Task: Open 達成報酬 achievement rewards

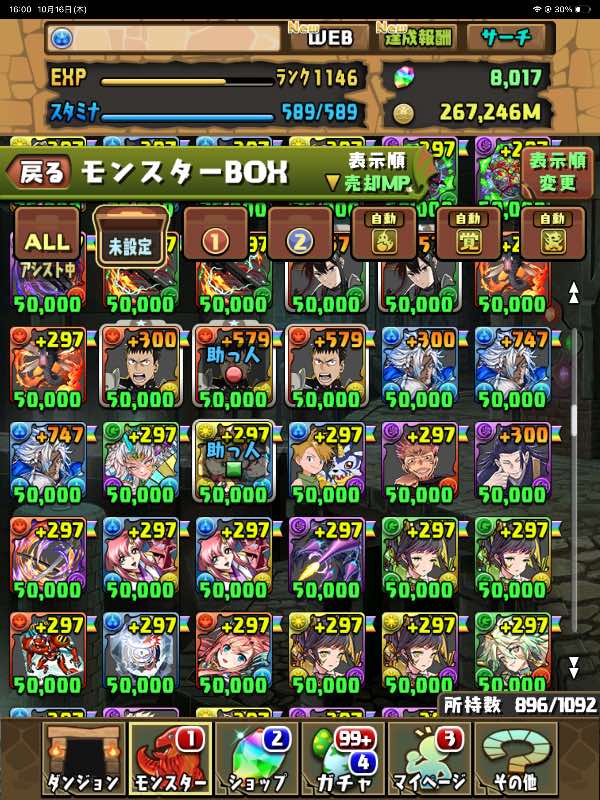Action: point(417,38)
